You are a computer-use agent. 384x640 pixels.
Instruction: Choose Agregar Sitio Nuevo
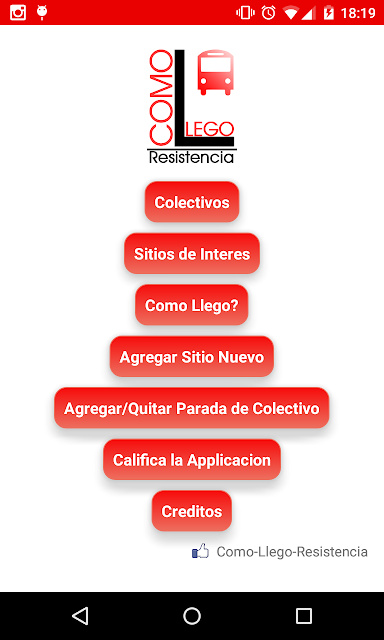[192, 357]
